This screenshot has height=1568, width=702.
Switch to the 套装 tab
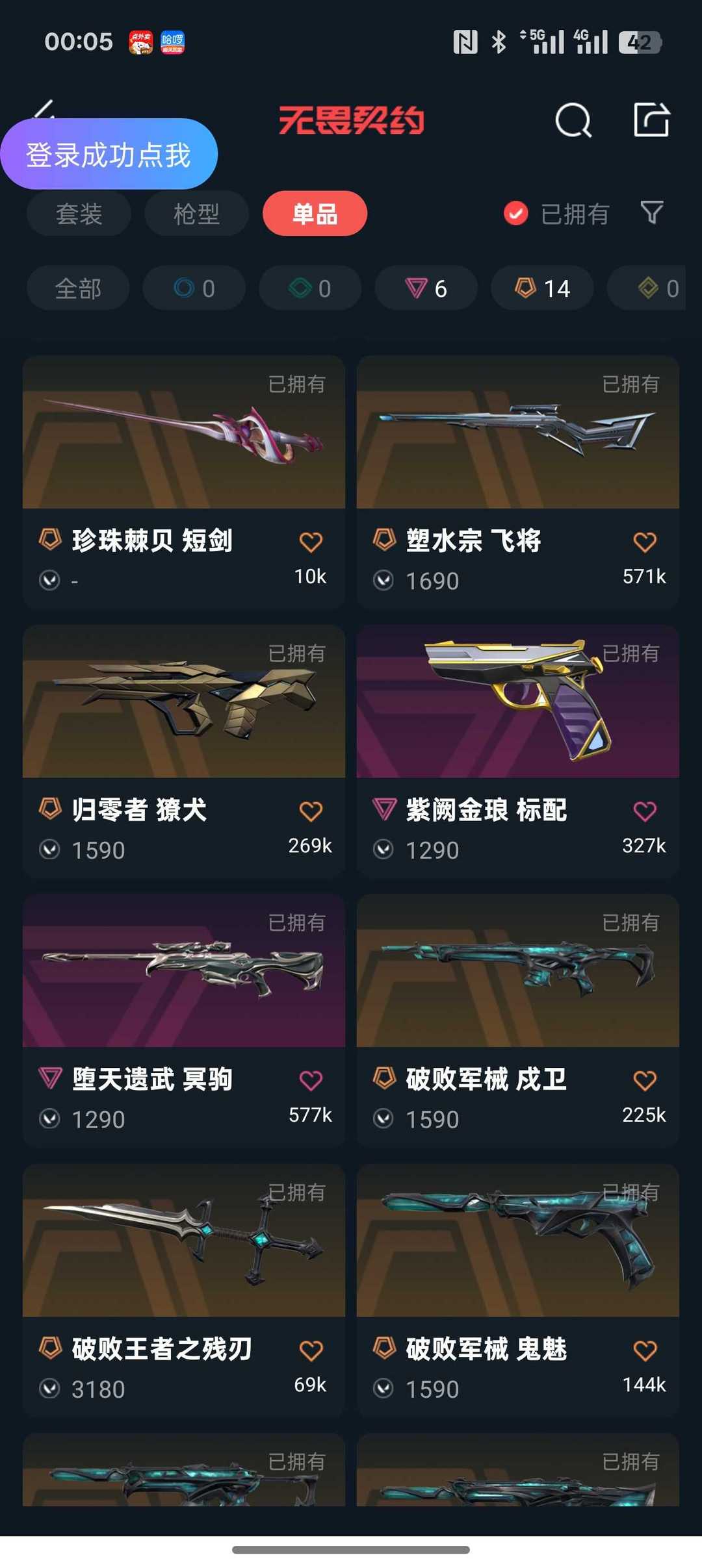click(x=79, y=214)
